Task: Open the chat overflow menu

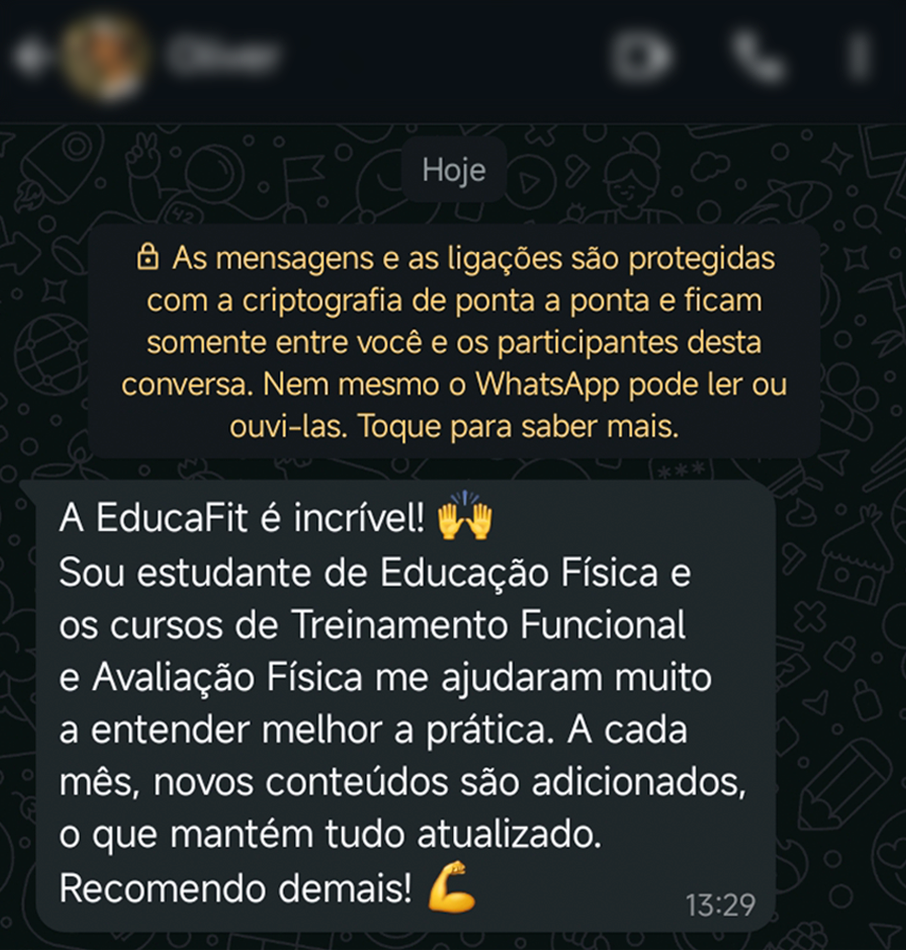Action: 860,56
